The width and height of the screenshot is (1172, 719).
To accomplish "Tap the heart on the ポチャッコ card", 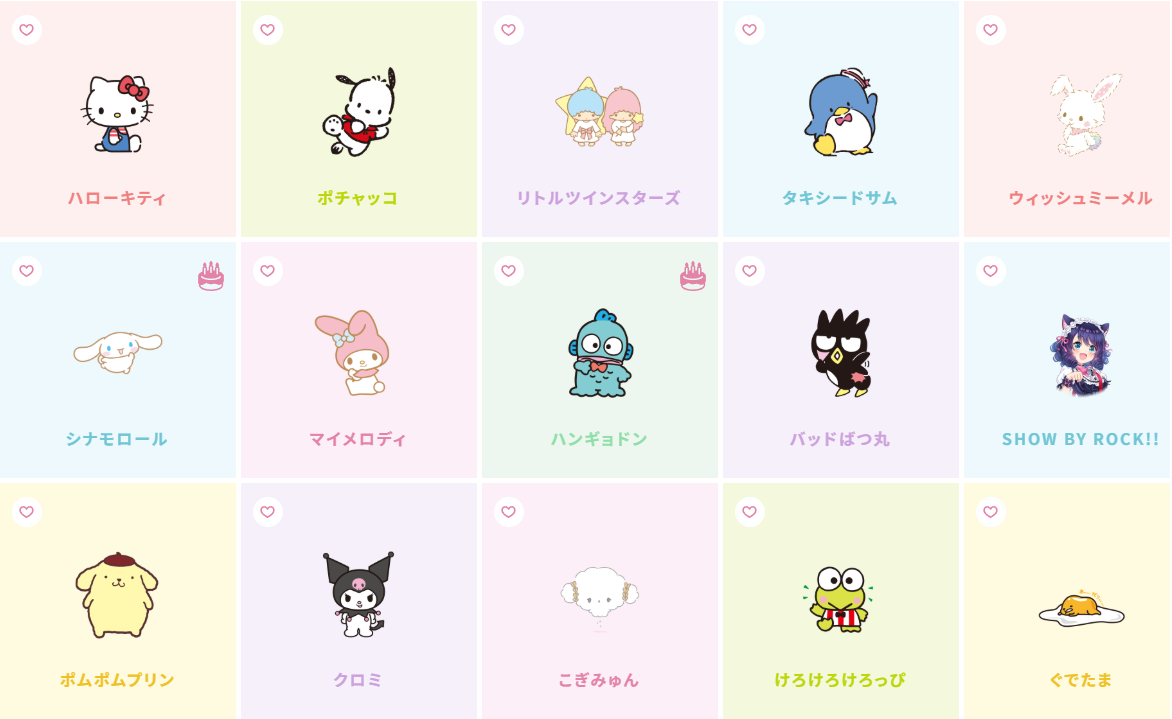I will point(268,30).
